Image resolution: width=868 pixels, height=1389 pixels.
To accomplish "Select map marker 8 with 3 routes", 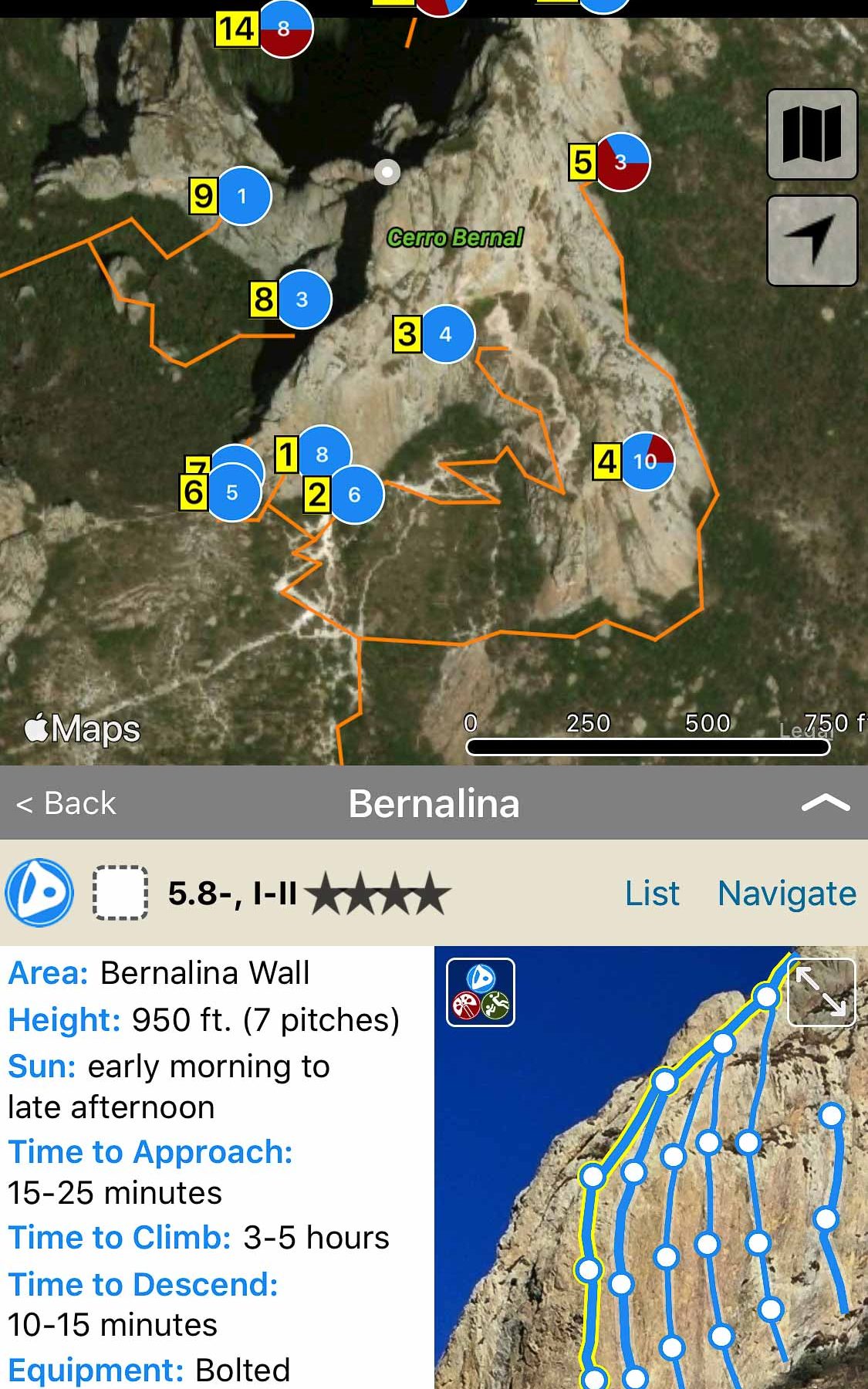I will coord(302,299).
